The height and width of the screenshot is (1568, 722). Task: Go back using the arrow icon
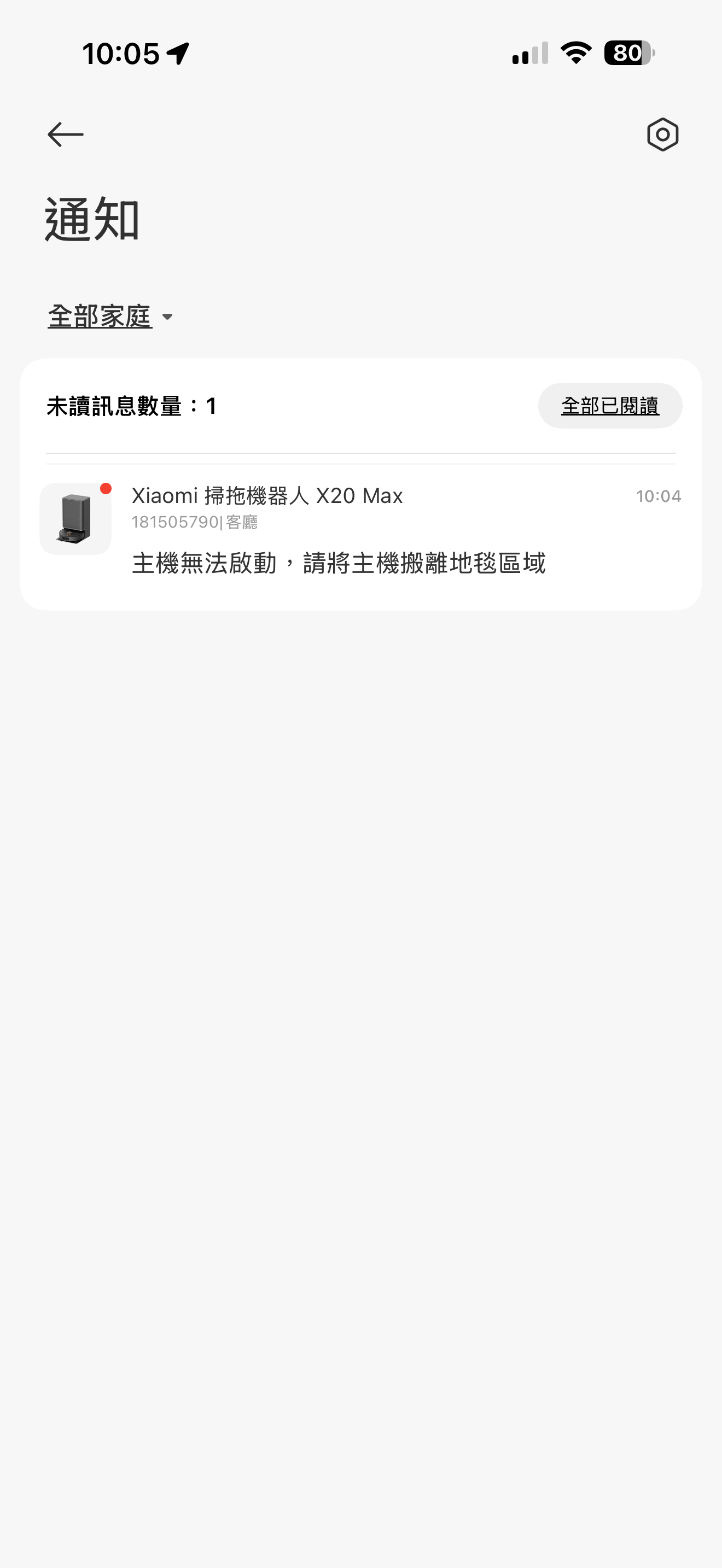point(66,134)
